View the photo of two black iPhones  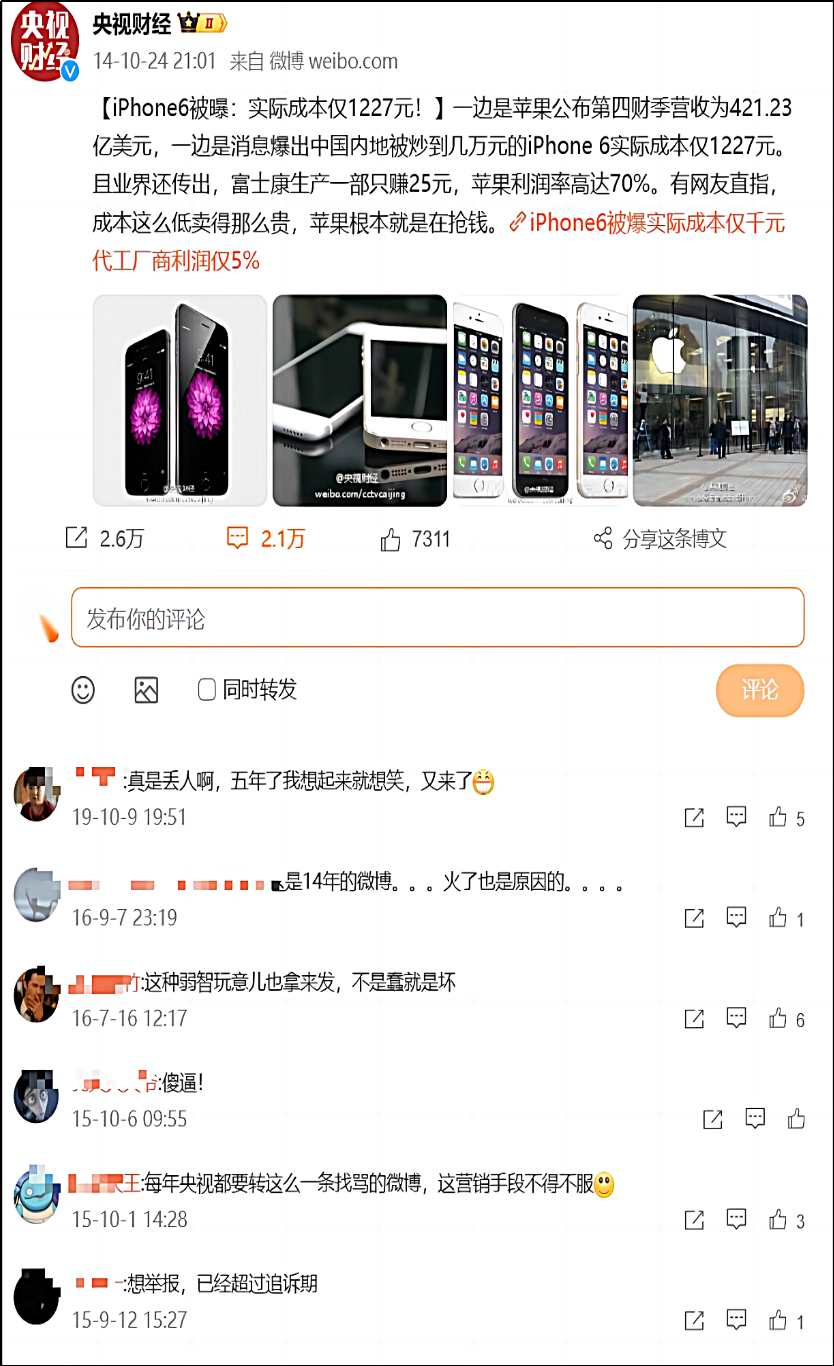click(180, 400)
